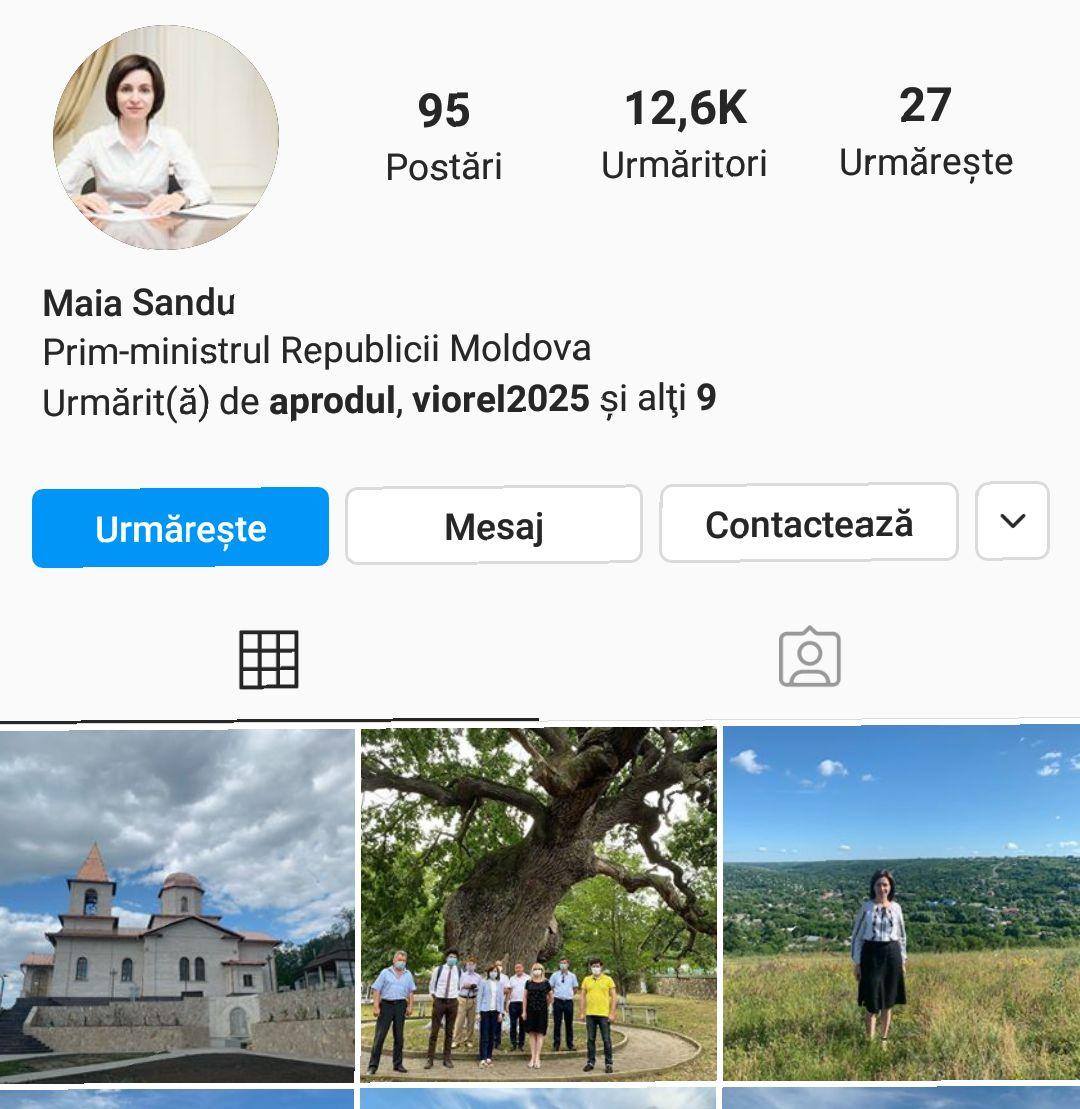Open the church building post

177,905
